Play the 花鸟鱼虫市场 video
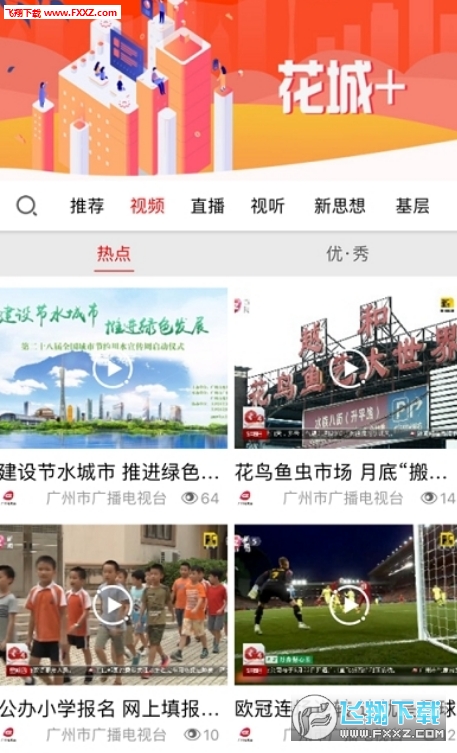457x753 pixels. pyautogui.click(x=348, y=369)
